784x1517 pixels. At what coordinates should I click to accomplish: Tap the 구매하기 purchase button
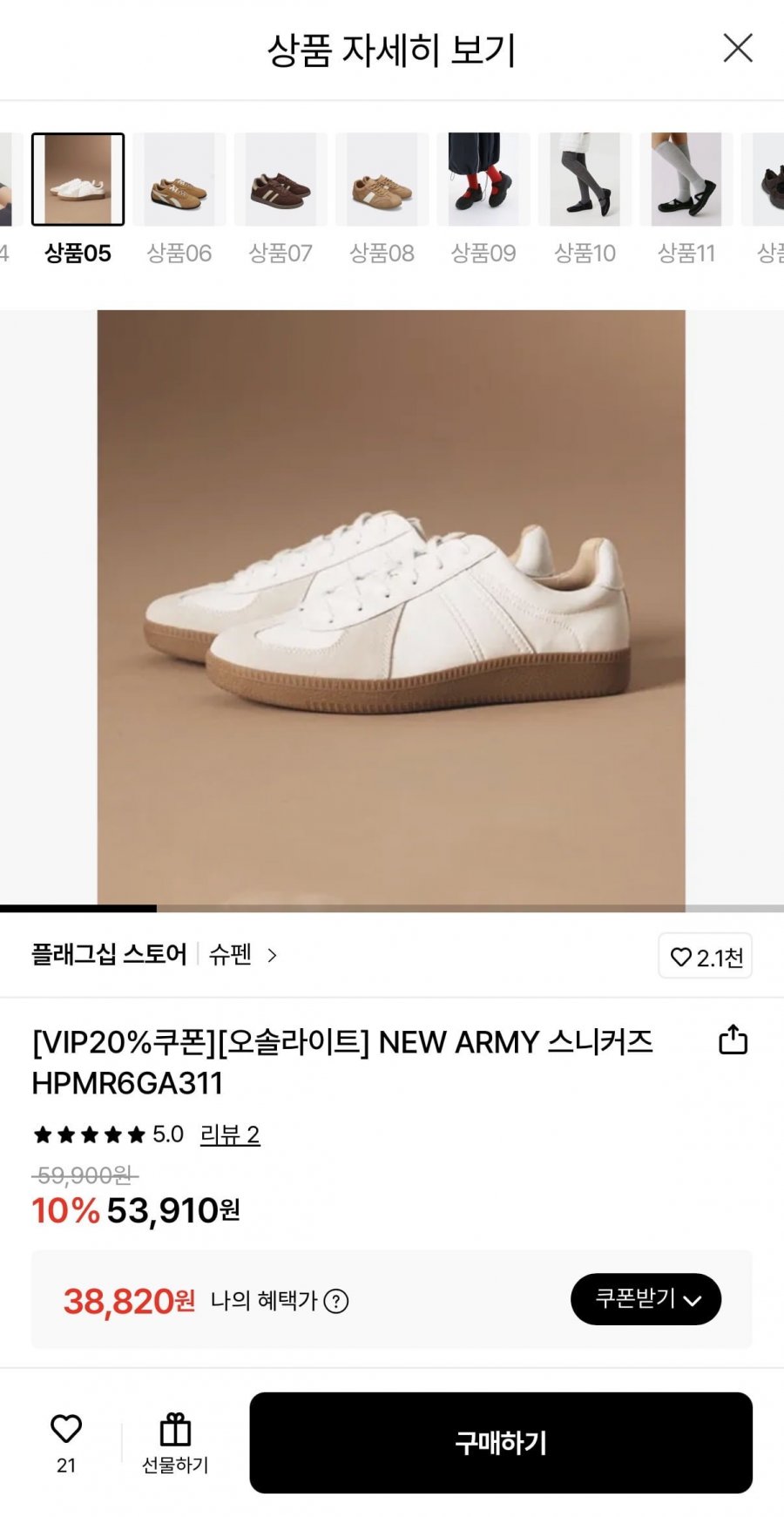point(501,1443)
